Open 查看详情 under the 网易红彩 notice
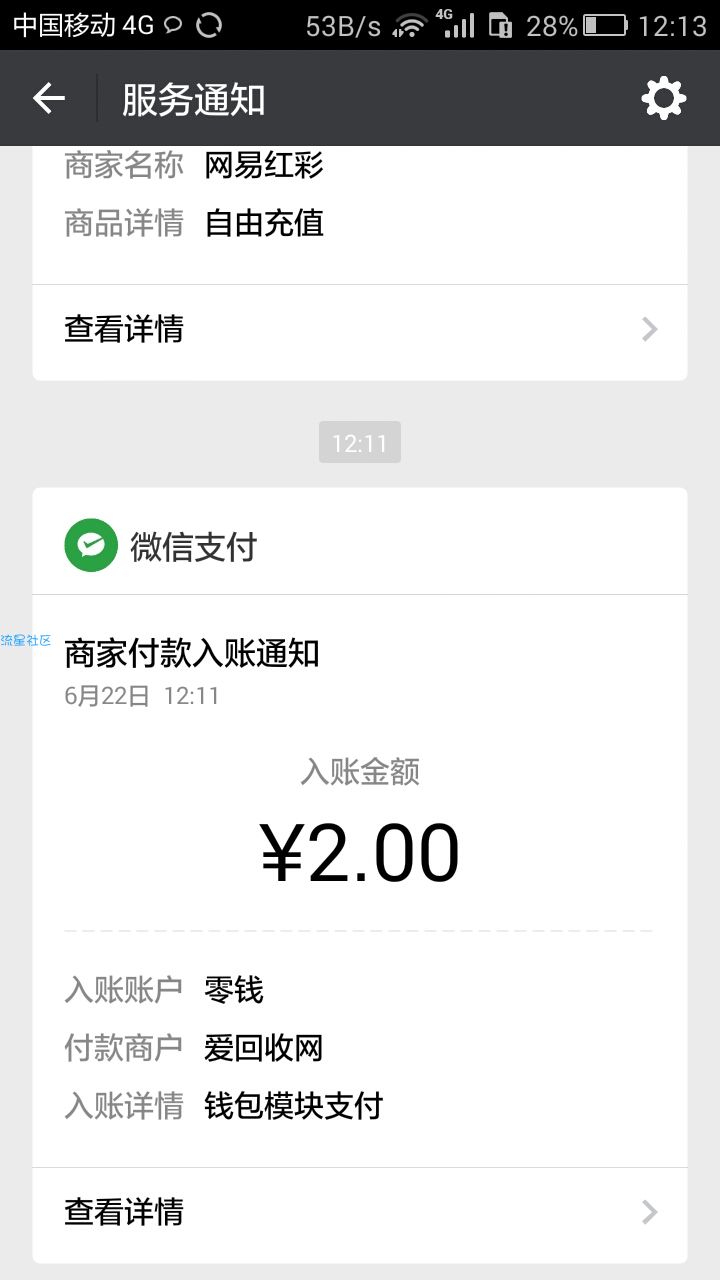The image size is (720, 1280). [x=360, y=329]
